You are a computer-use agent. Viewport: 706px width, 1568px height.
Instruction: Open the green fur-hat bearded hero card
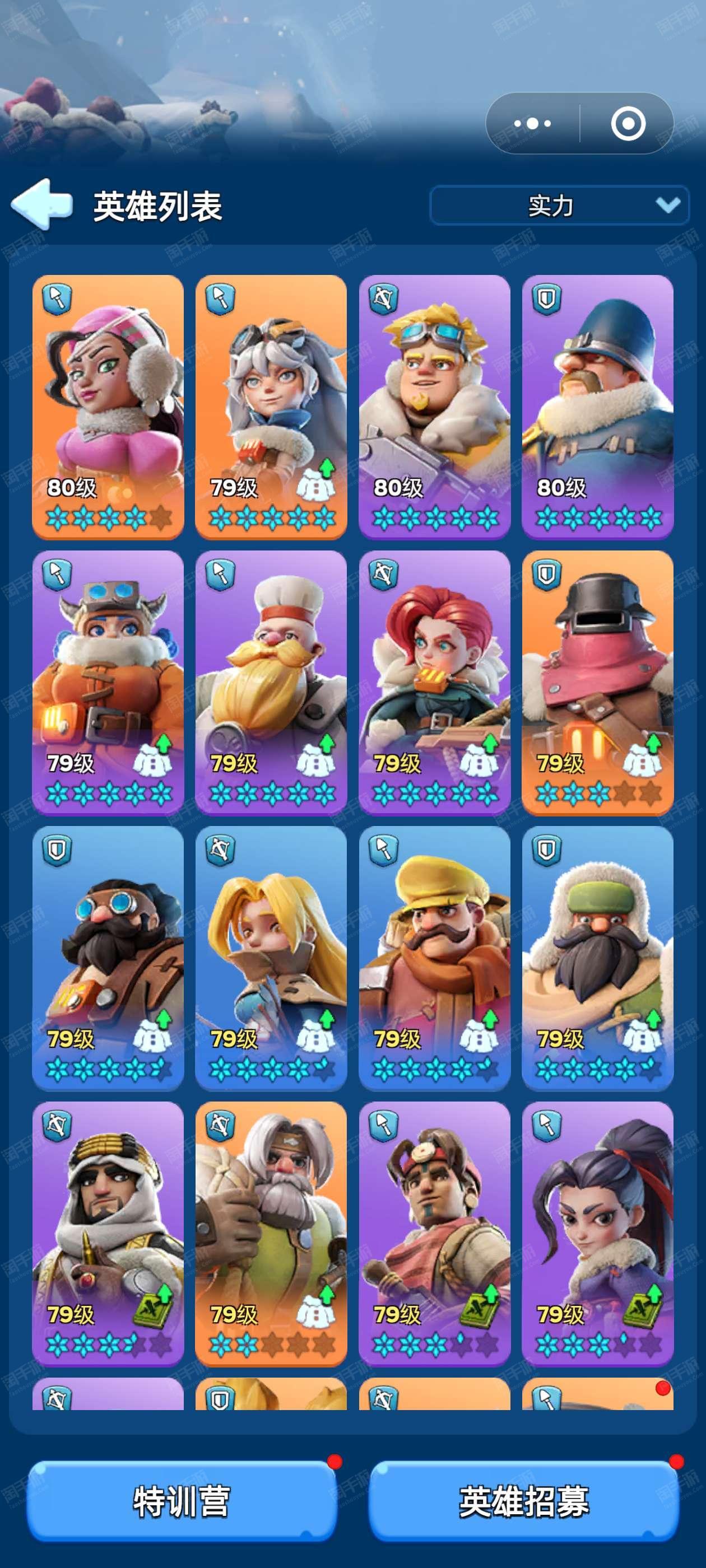point(597,959)
